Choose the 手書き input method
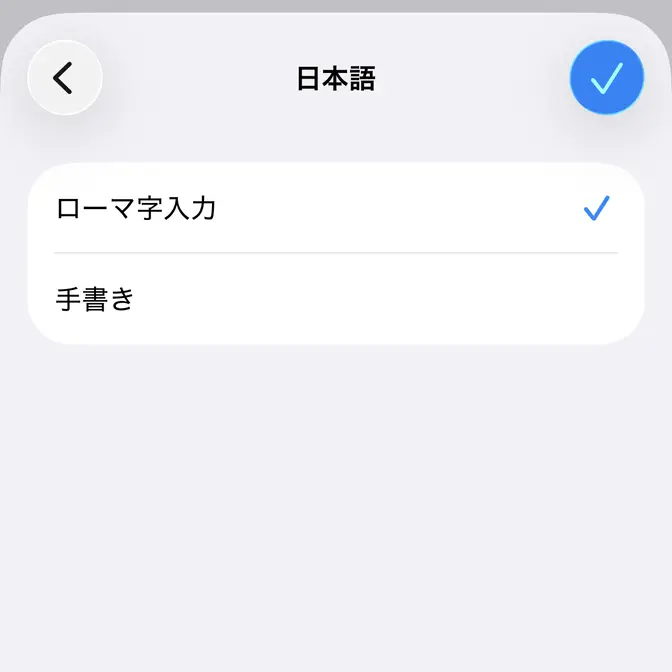Viewport: 672px width, 672px height. (x=336, y=299)
